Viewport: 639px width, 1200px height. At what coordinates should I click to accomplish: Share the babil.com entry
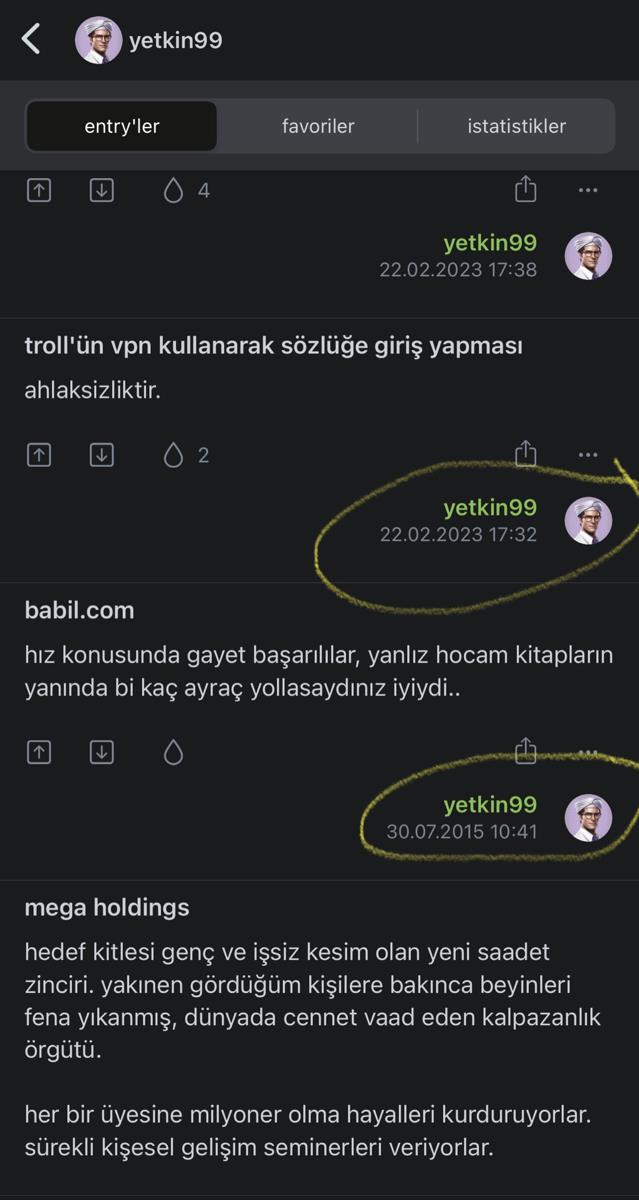coord(526,750)
